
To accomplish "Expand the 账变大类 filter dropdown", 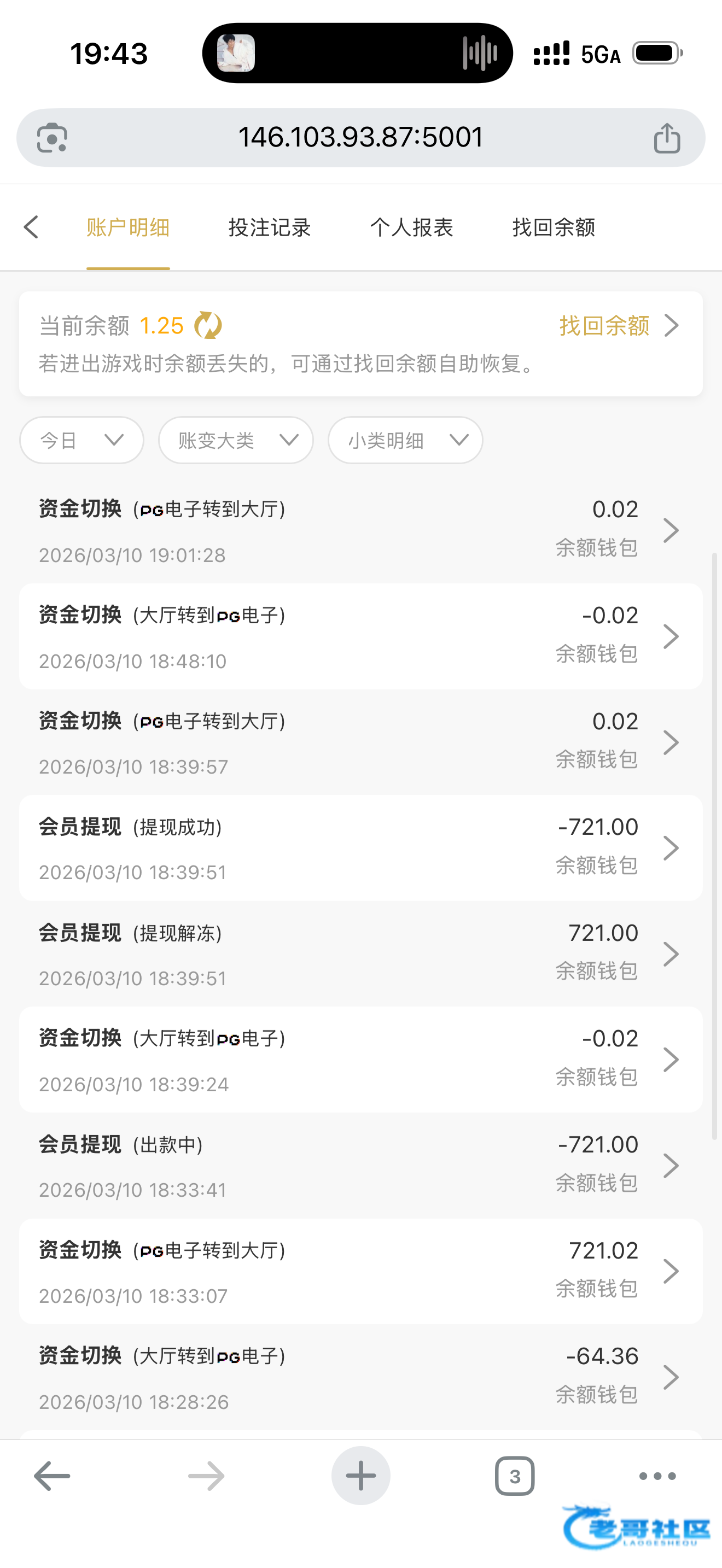I will pyautogui.click(x=236, y=440).
